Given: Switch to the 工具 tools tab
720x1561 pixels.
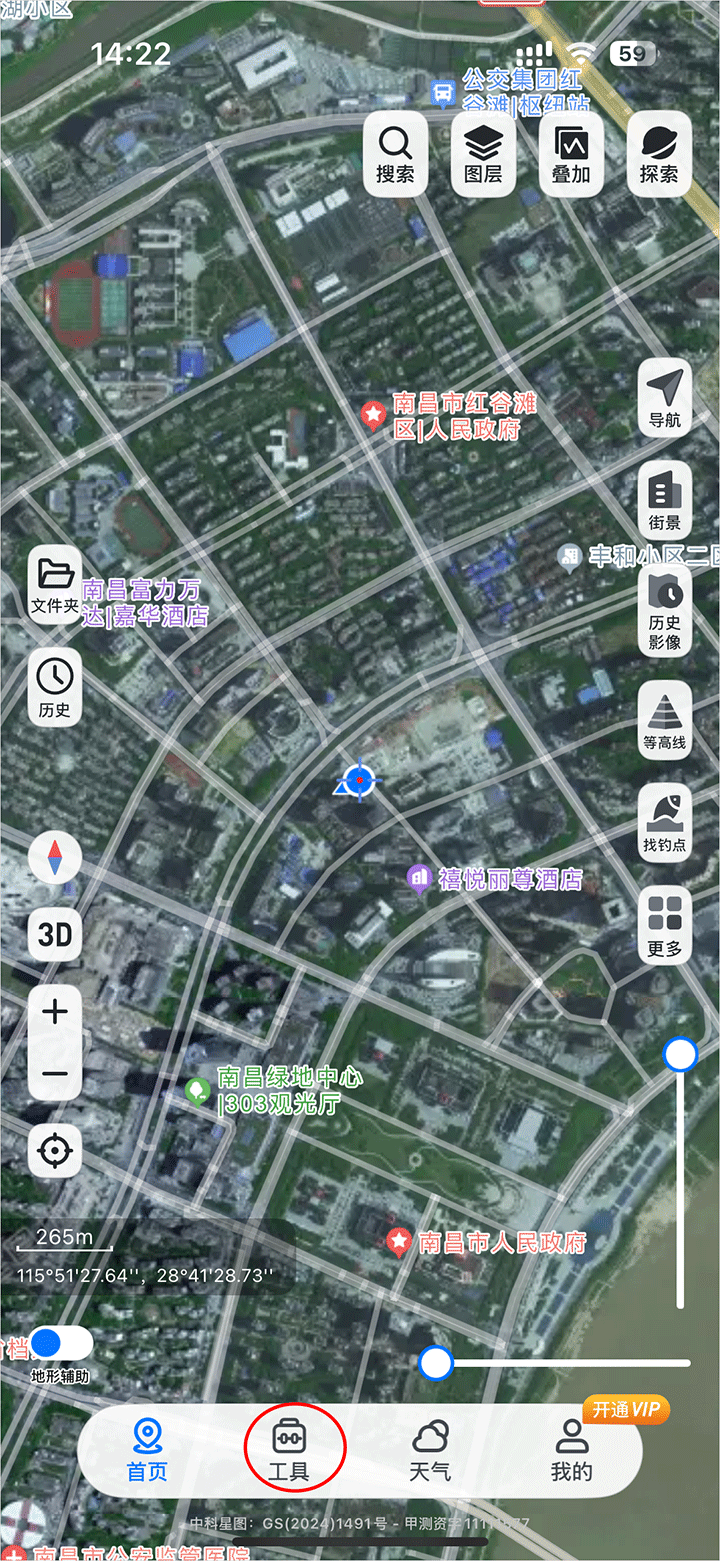Looking at the screenshot, I should [289, 1449].
